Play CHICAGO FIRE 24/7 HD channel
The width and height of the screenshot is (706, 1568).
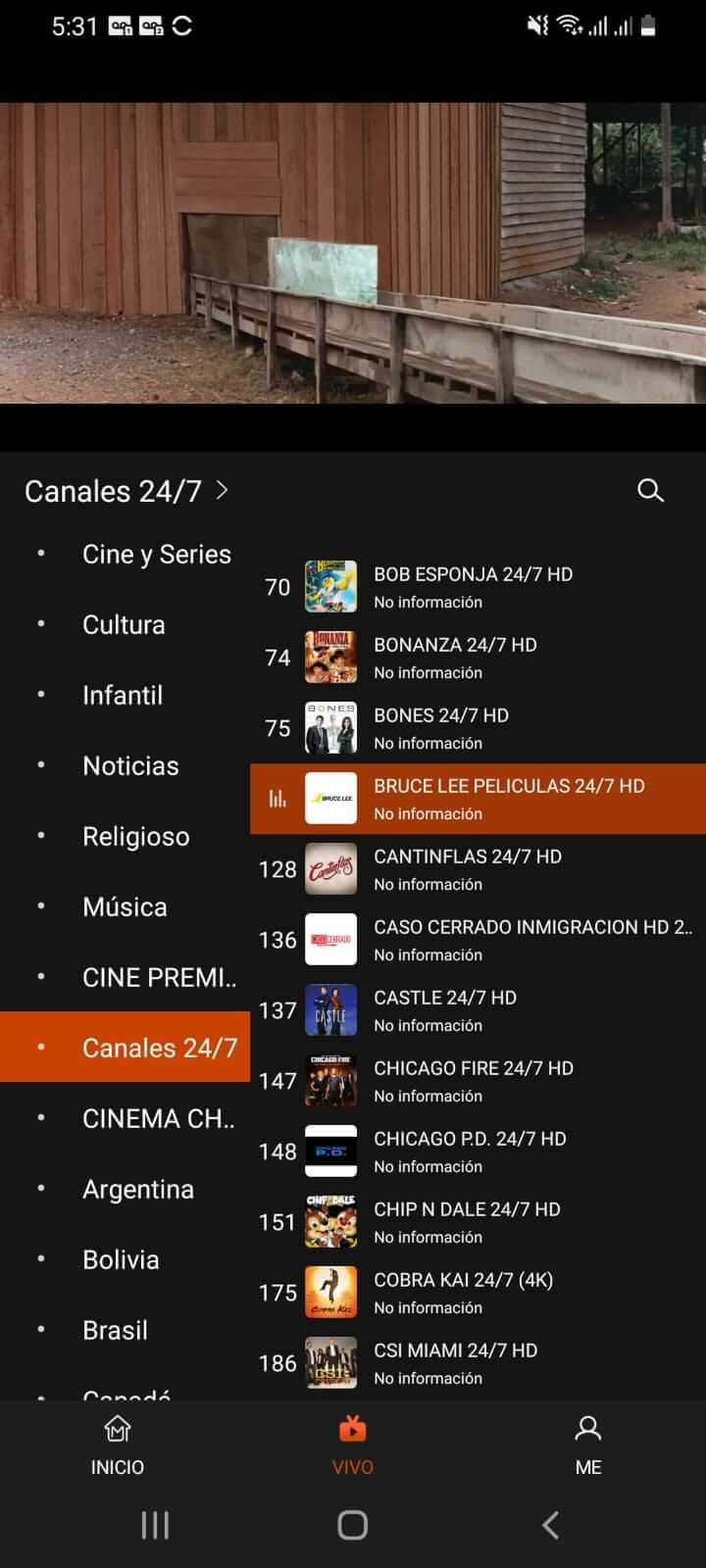tap(479, 1081)
